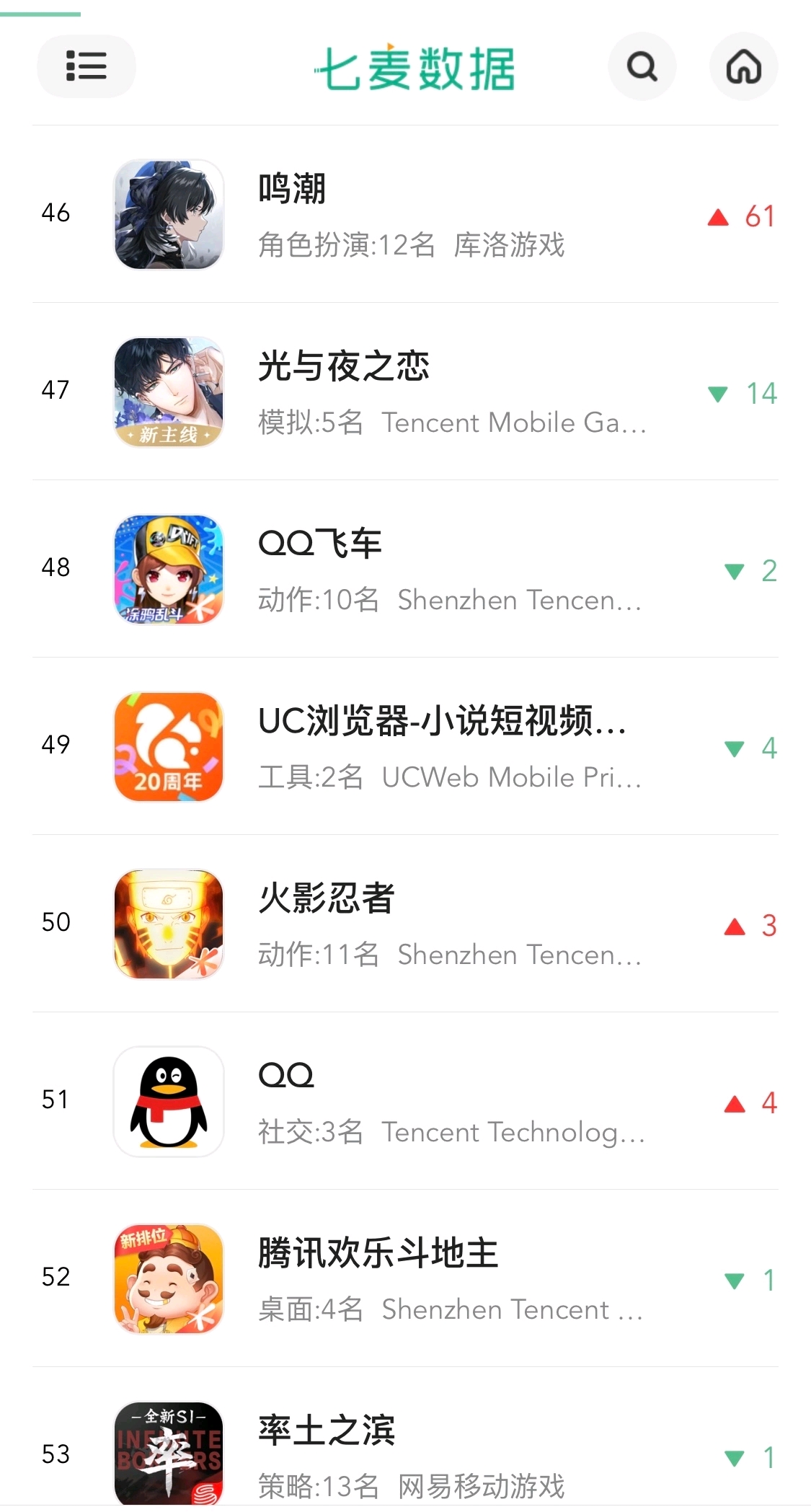Open UC浏览器 app details

click(x=405, y=746)
